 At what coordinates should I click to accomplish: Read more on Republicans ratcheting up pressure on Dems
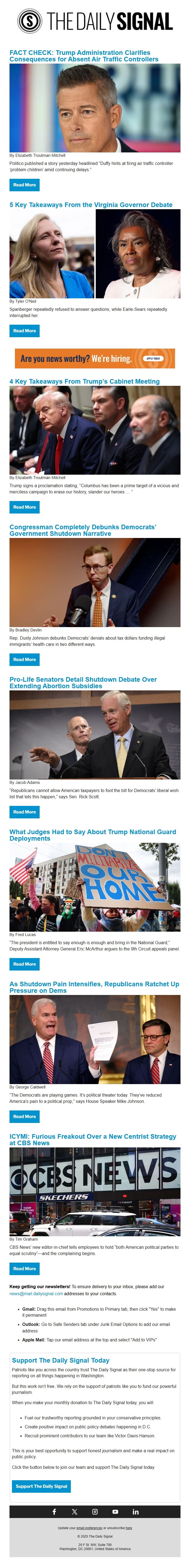point(24,1116)
